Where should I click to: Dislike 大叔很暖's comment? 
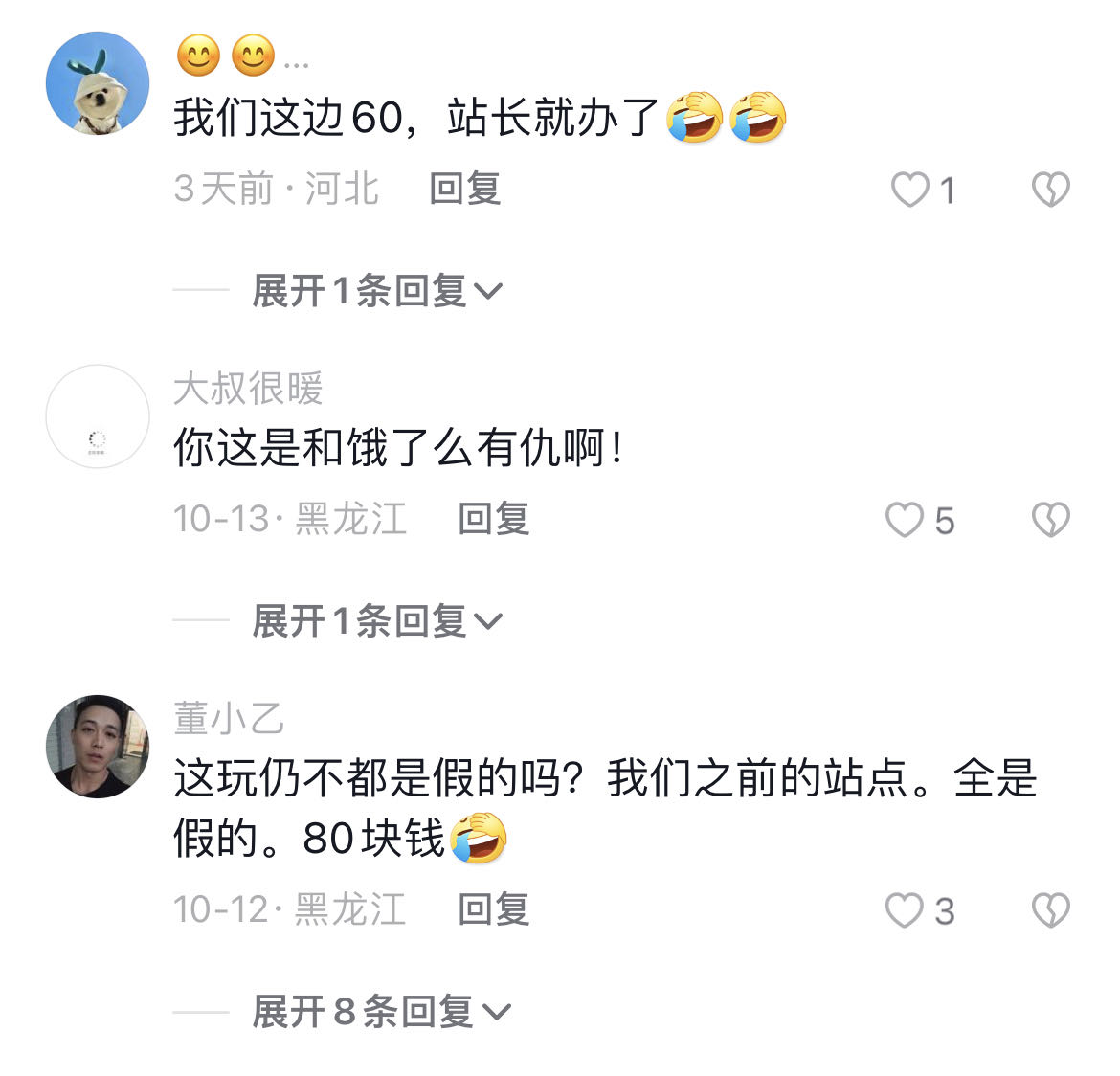tap(1050, 520)
